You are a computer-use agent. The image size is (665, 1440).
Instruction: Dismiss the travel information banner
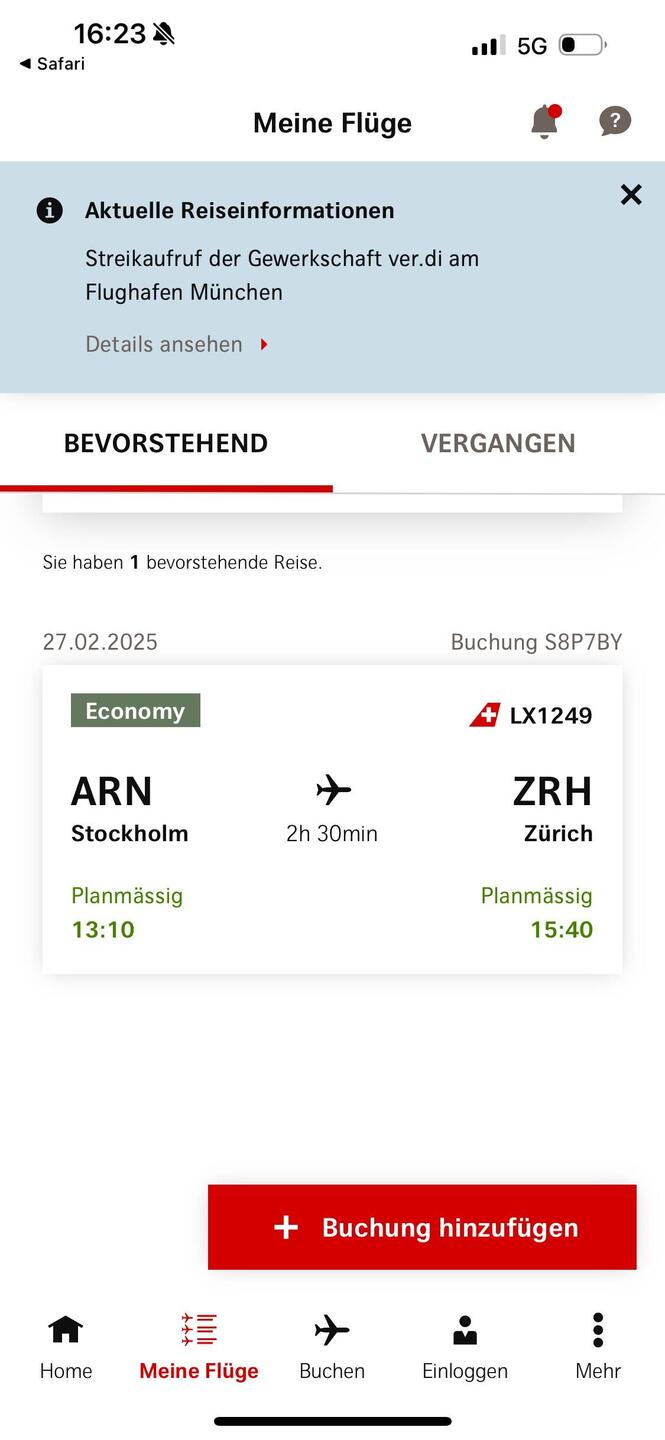[631, 194]
